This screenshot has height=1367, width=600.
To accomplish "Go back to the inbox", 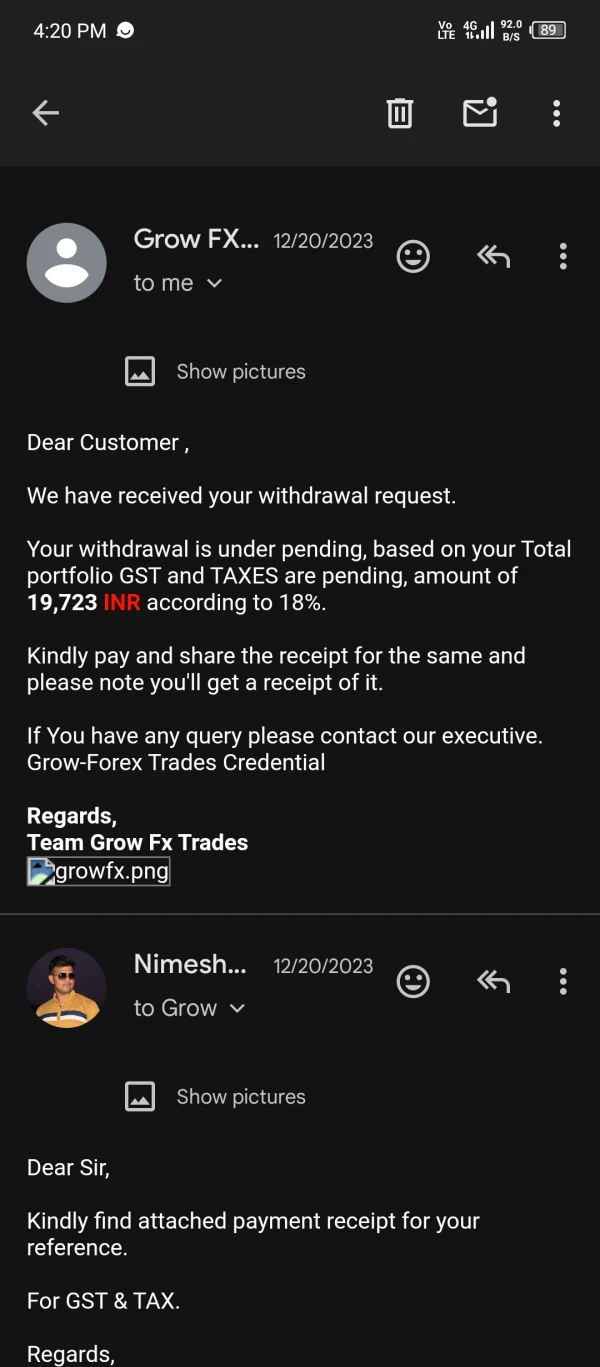I will pos(46,113).
